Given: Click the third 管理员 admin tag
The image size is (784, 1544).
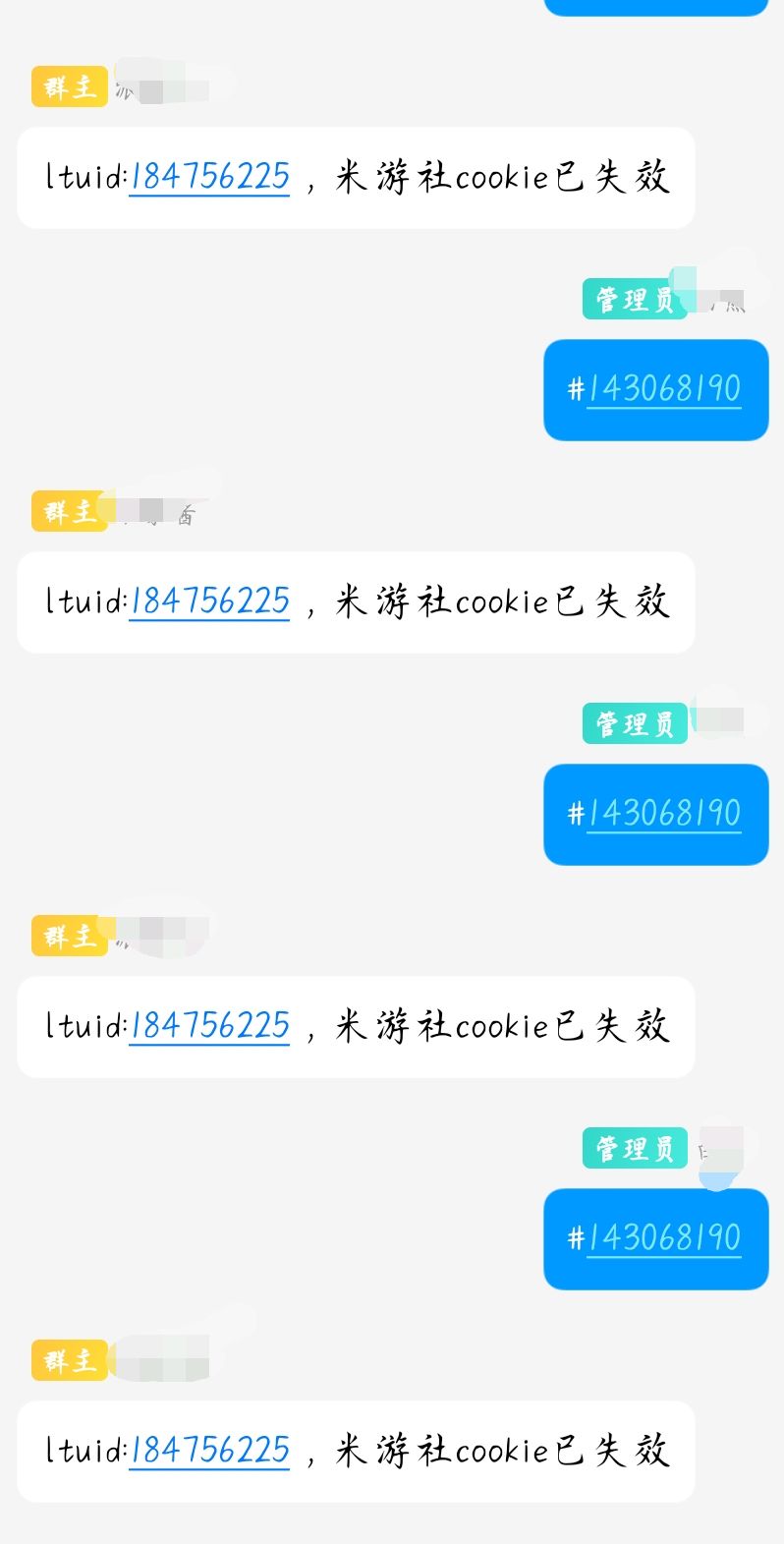Looking at the screenshot, I should [x=634, y=1149].
